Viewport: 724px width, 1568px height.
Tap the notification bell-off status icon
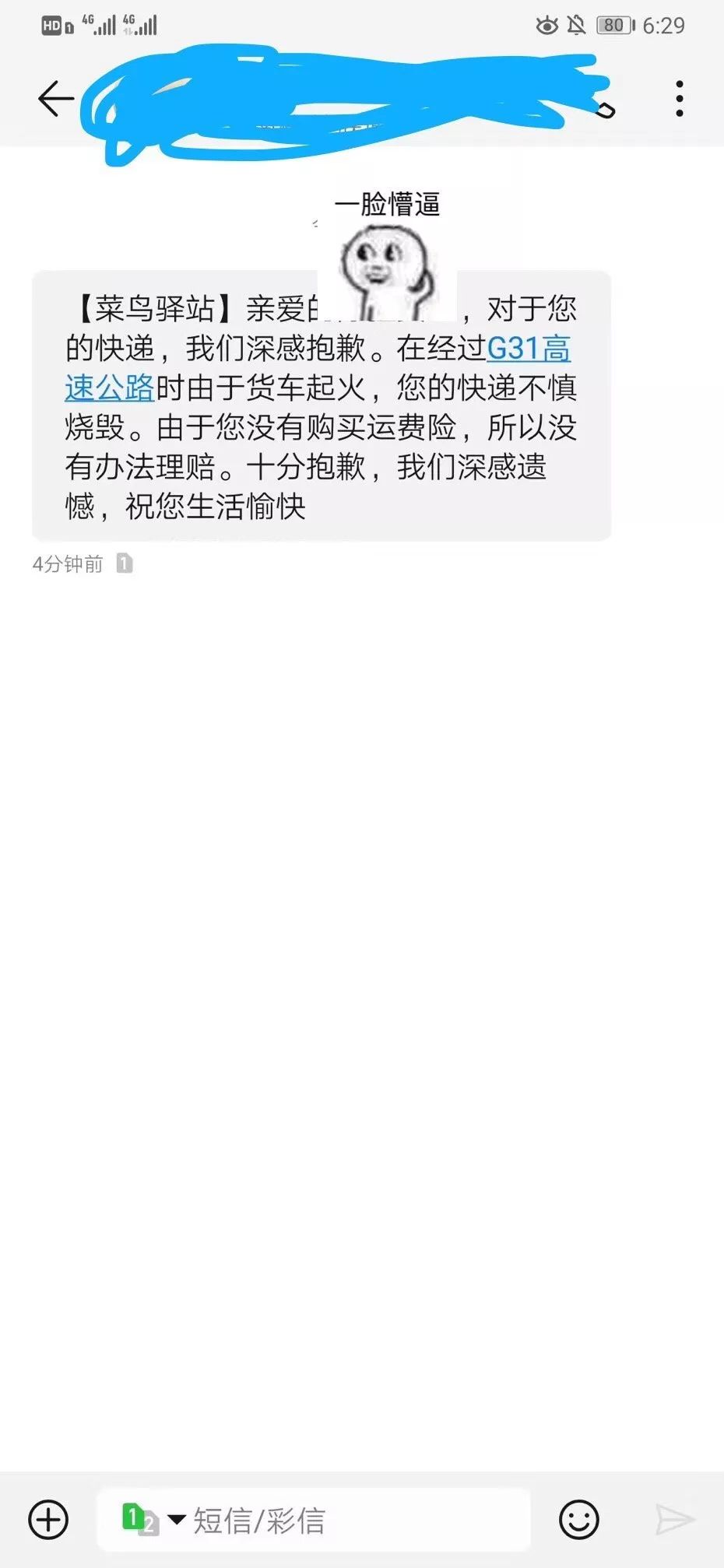577,26
